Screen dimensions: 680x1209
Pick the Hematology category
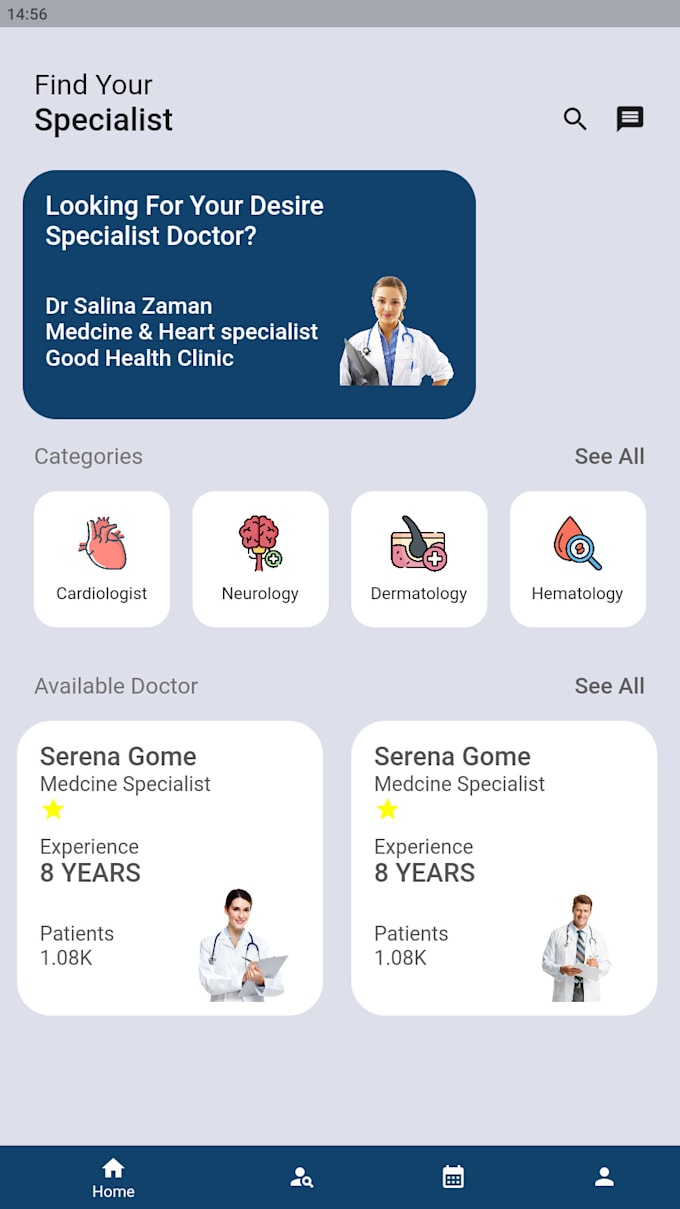pyautogui.click(x=577, y=559)
